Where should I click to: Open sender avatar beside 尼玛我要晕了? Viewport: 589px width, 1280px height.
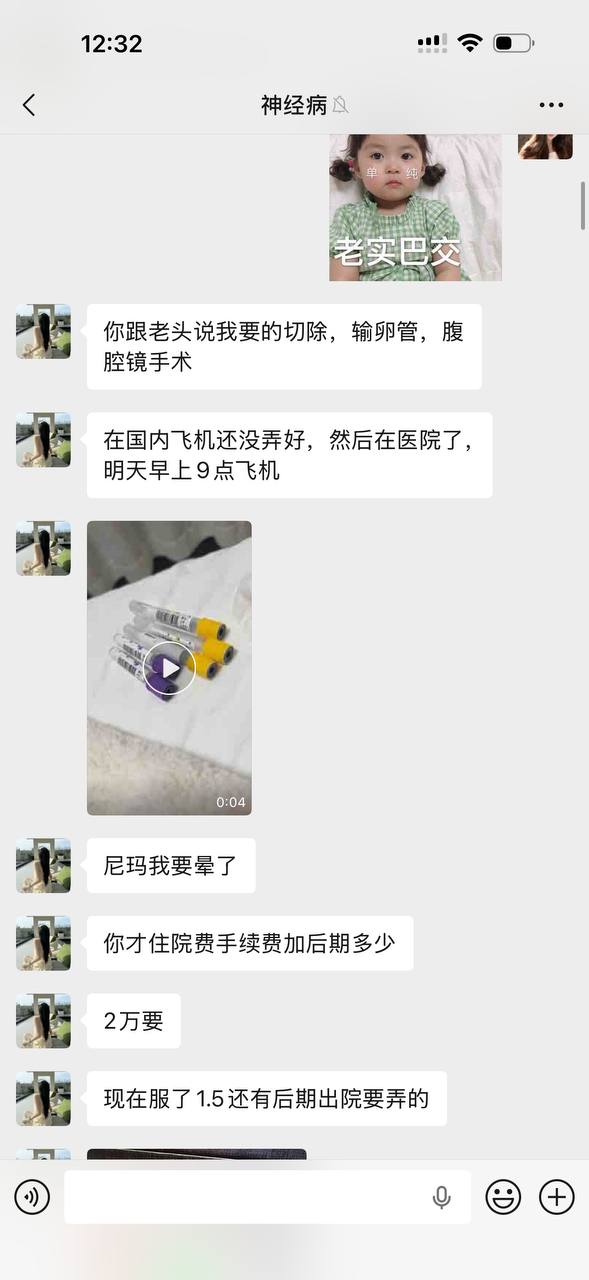(43, 865)
